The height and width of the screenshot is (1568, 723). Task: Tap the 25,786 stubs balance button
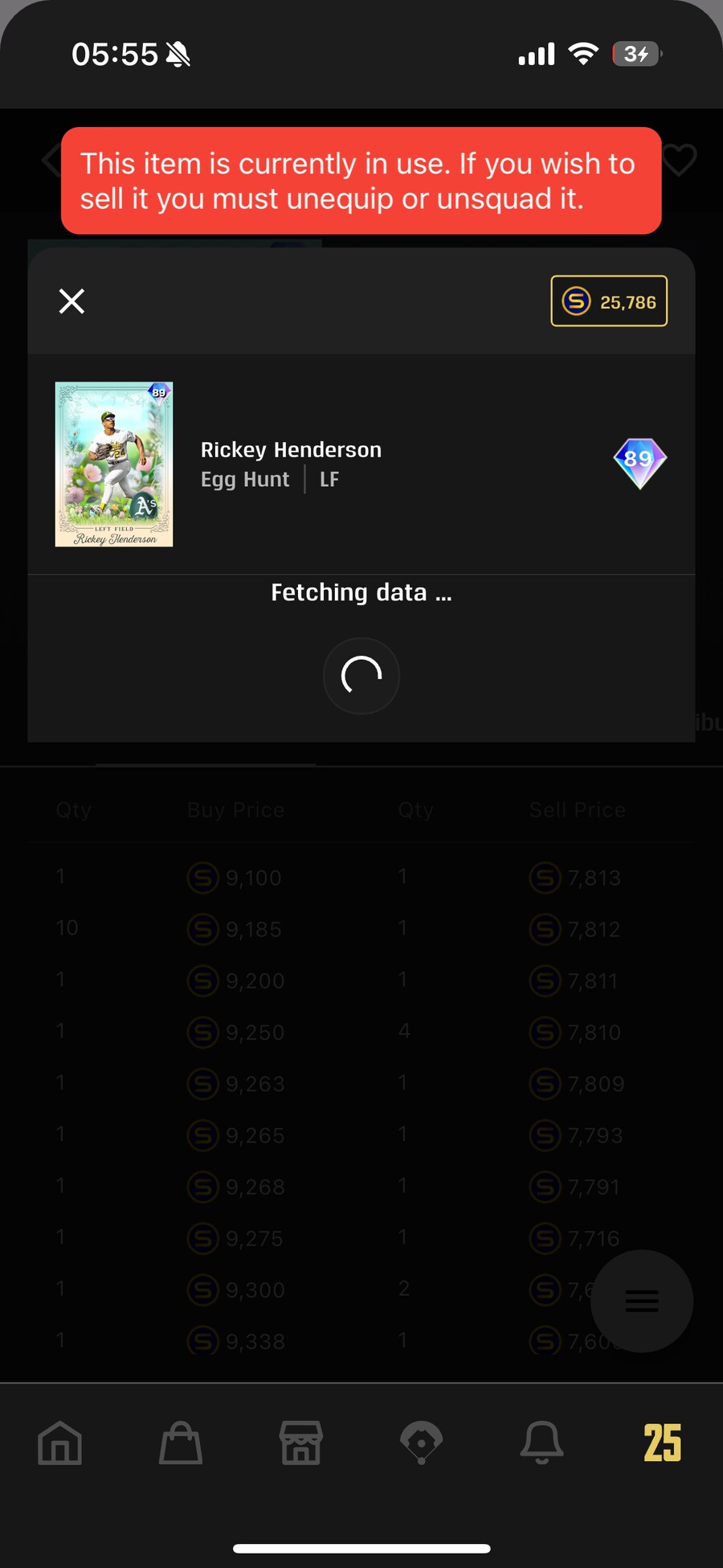point(609,301)
